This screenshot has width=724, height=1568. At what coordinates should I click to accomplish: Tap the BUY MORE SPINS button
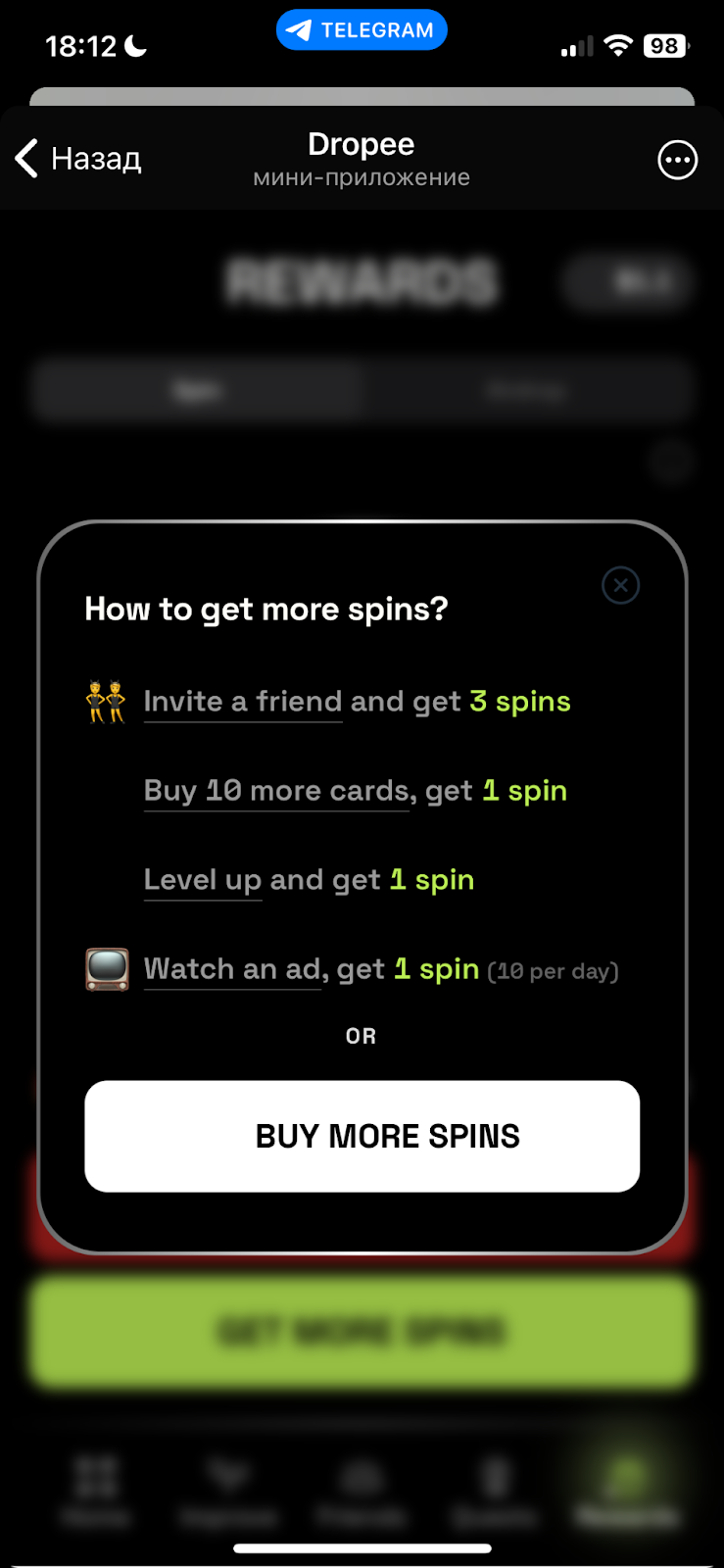pos(362,1136)
